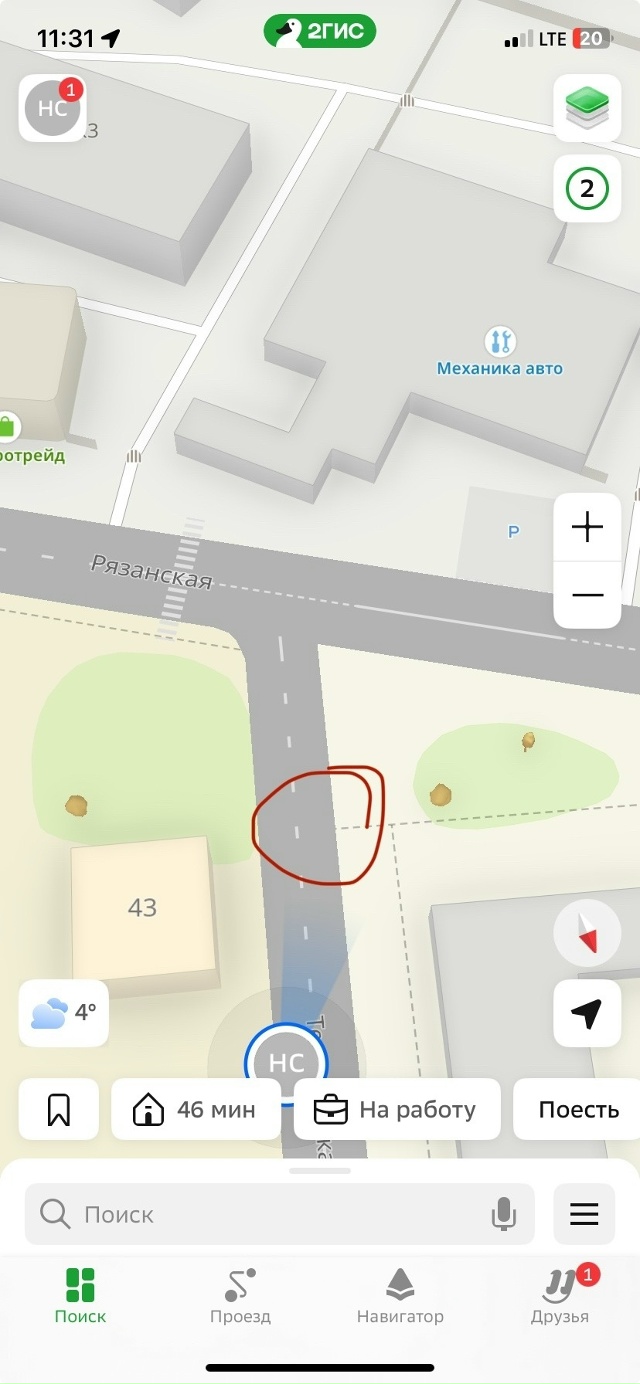Image resolution: width=640 pixels, height=1384 pixels.
Task: Select the Поесть category chip
Action: coord(578,1109)
